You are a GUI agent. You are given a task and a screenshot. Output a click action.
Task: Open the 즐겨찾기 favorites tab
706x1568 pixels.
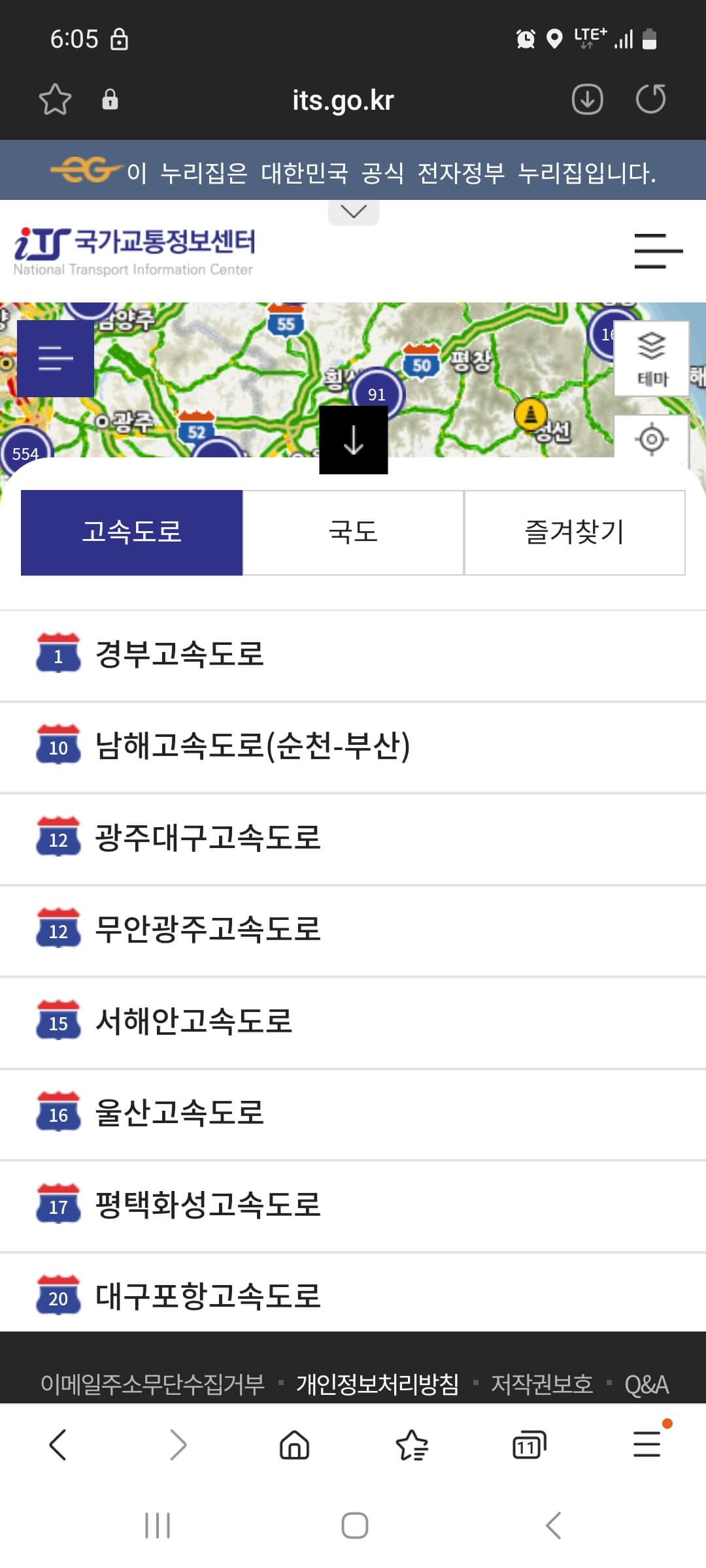575,532
